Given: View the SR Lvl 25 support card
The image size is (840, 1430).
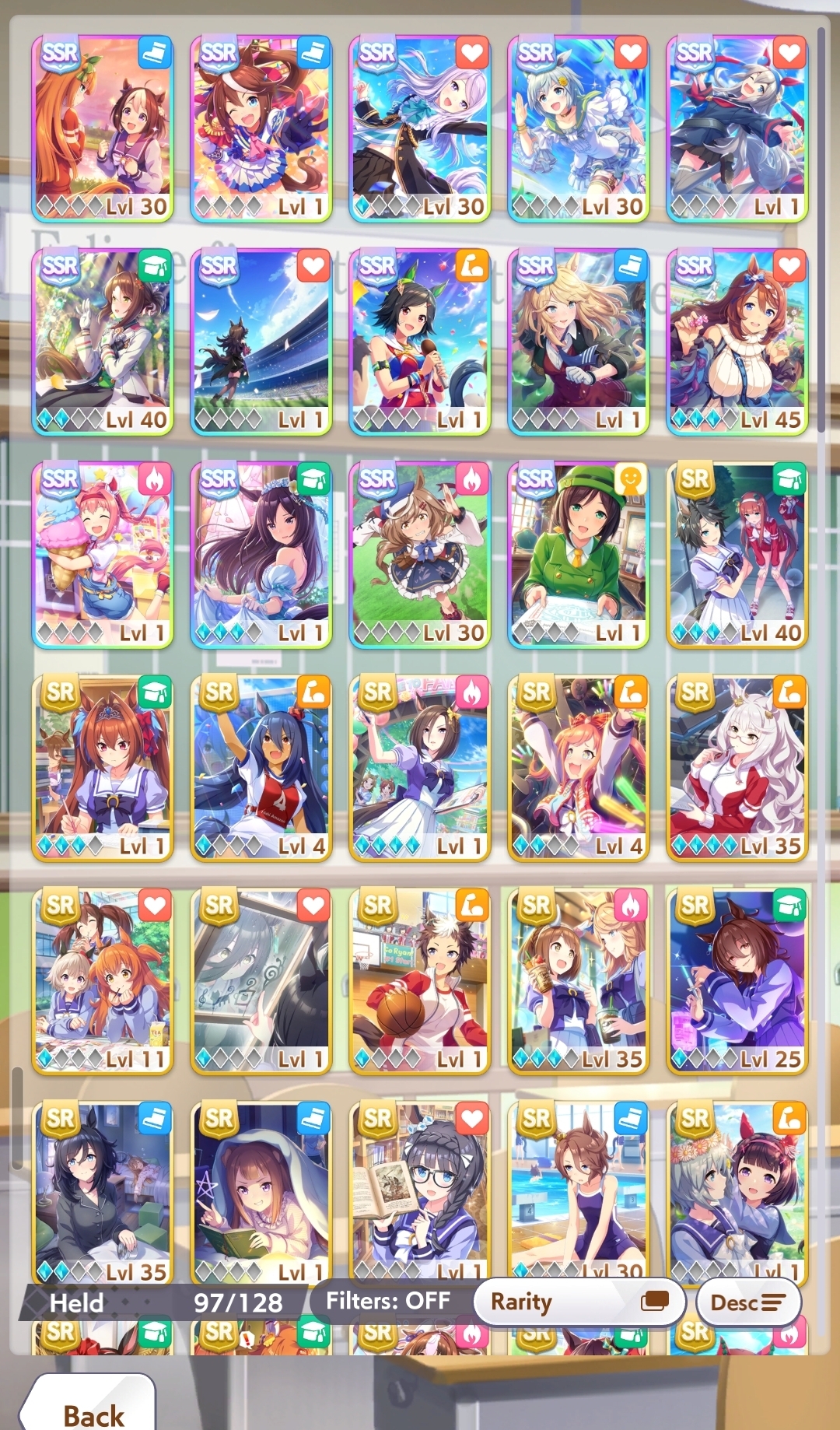Looking at the screenshot, I should point(737,981).
